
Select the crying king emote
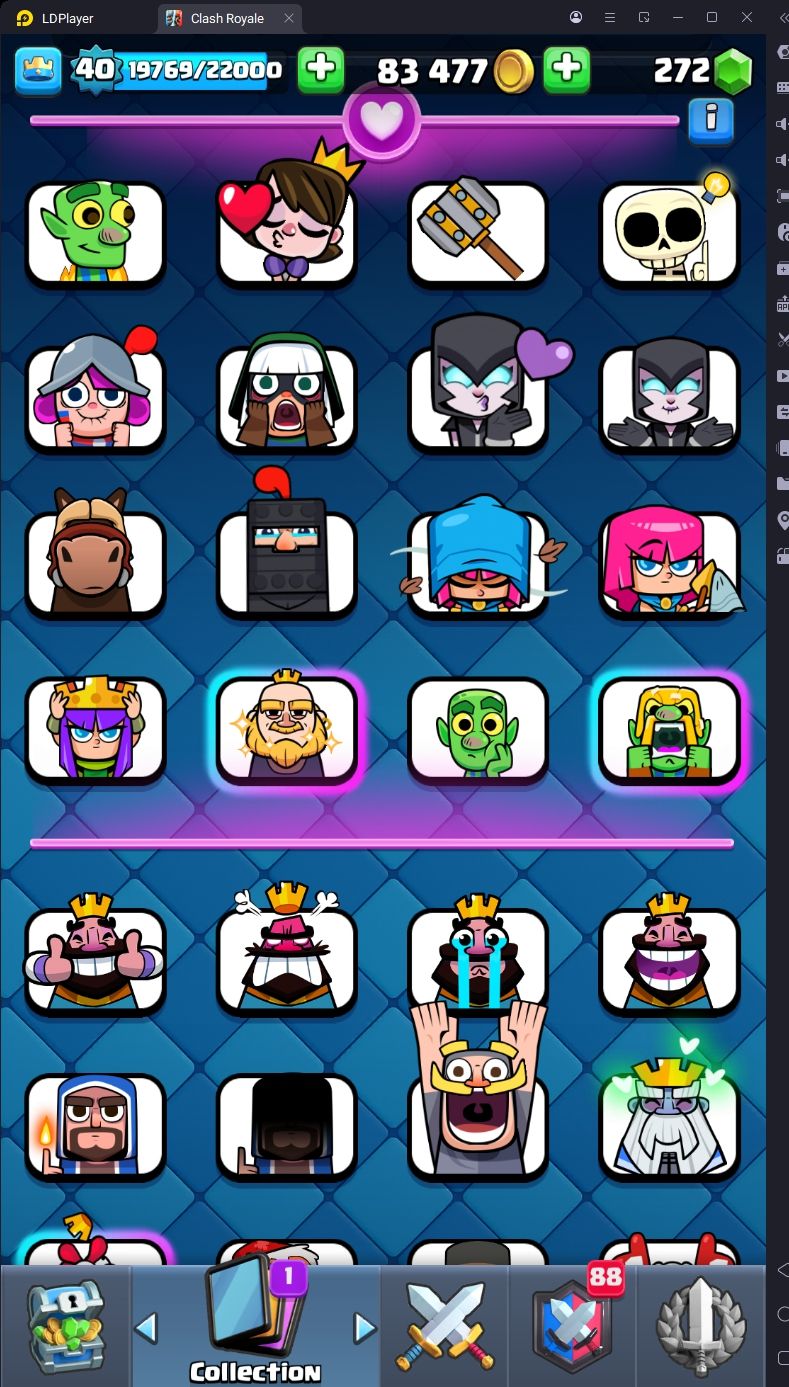tap(478, 958)
